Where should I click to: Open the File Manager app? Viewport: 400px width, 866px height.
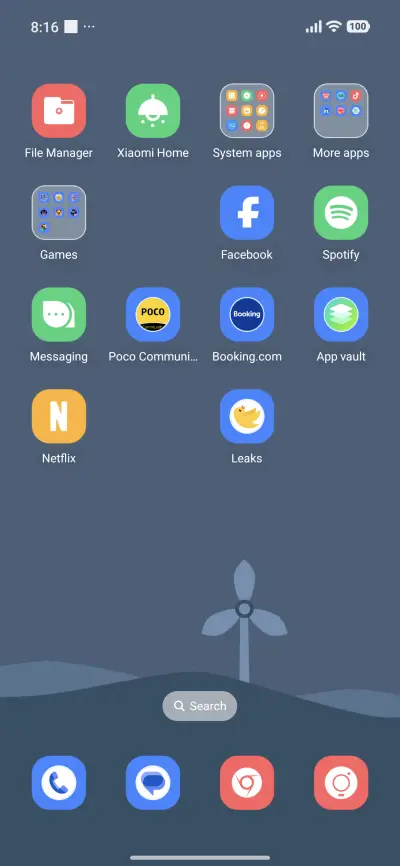click(59, 110)
